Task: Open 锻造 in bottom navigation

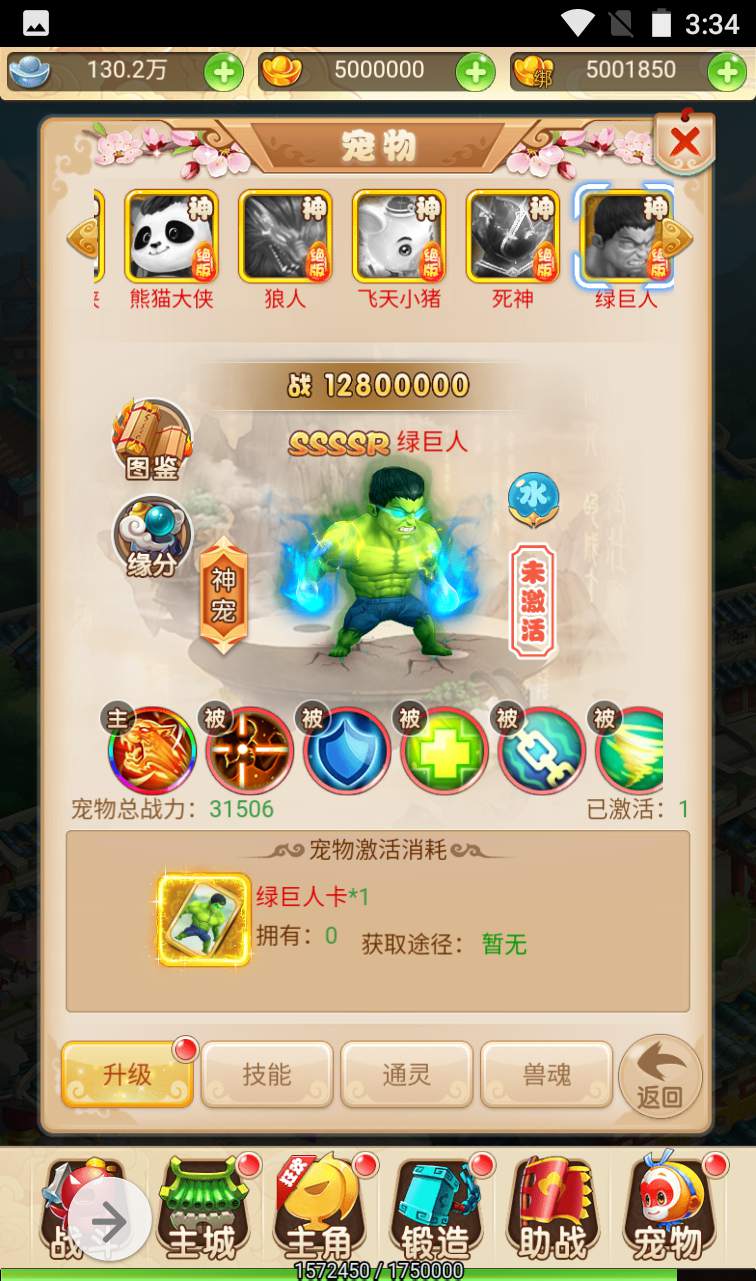Action: click(436, 1210)
